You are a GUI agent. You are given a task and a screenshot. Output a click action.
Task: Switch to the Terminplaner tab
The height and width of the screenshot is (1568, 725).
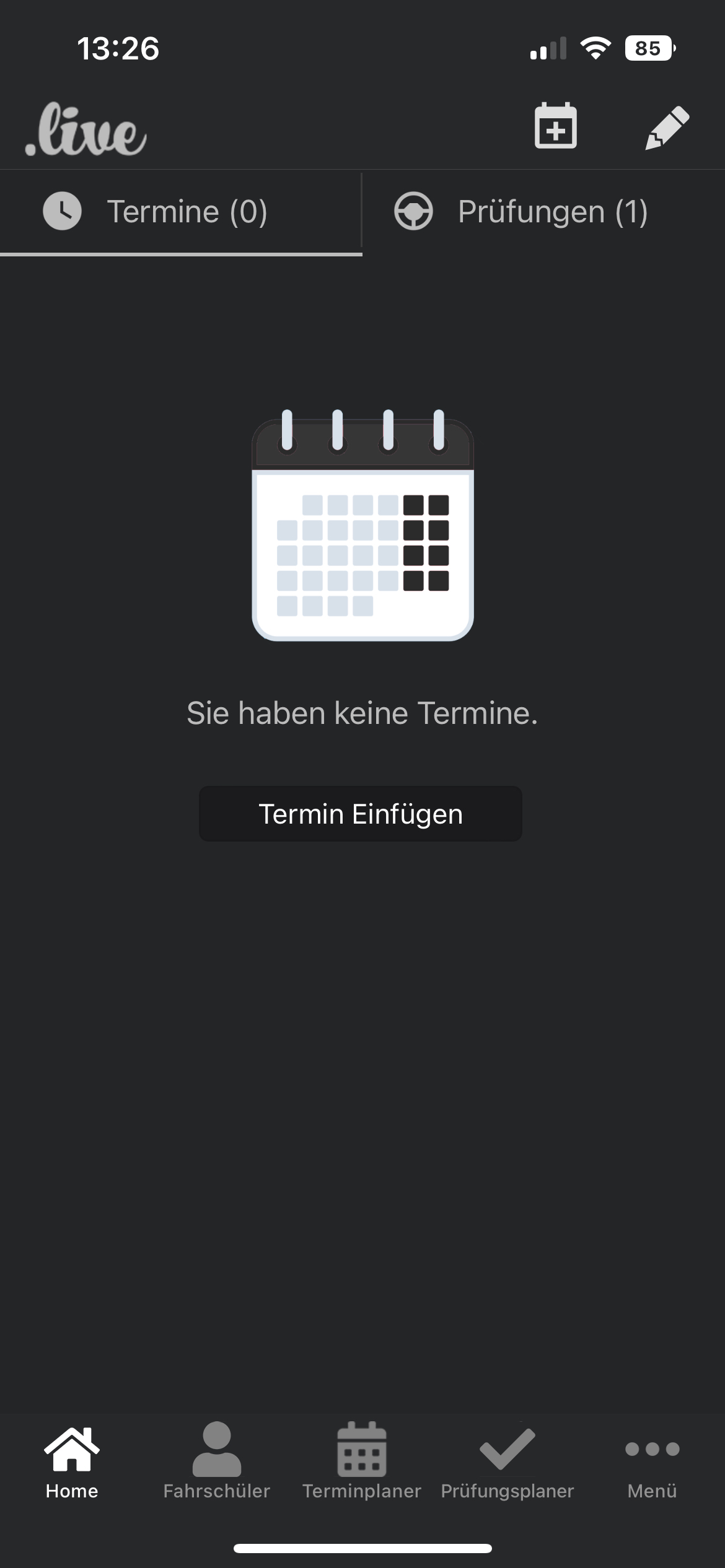[x=362, y=1461]
